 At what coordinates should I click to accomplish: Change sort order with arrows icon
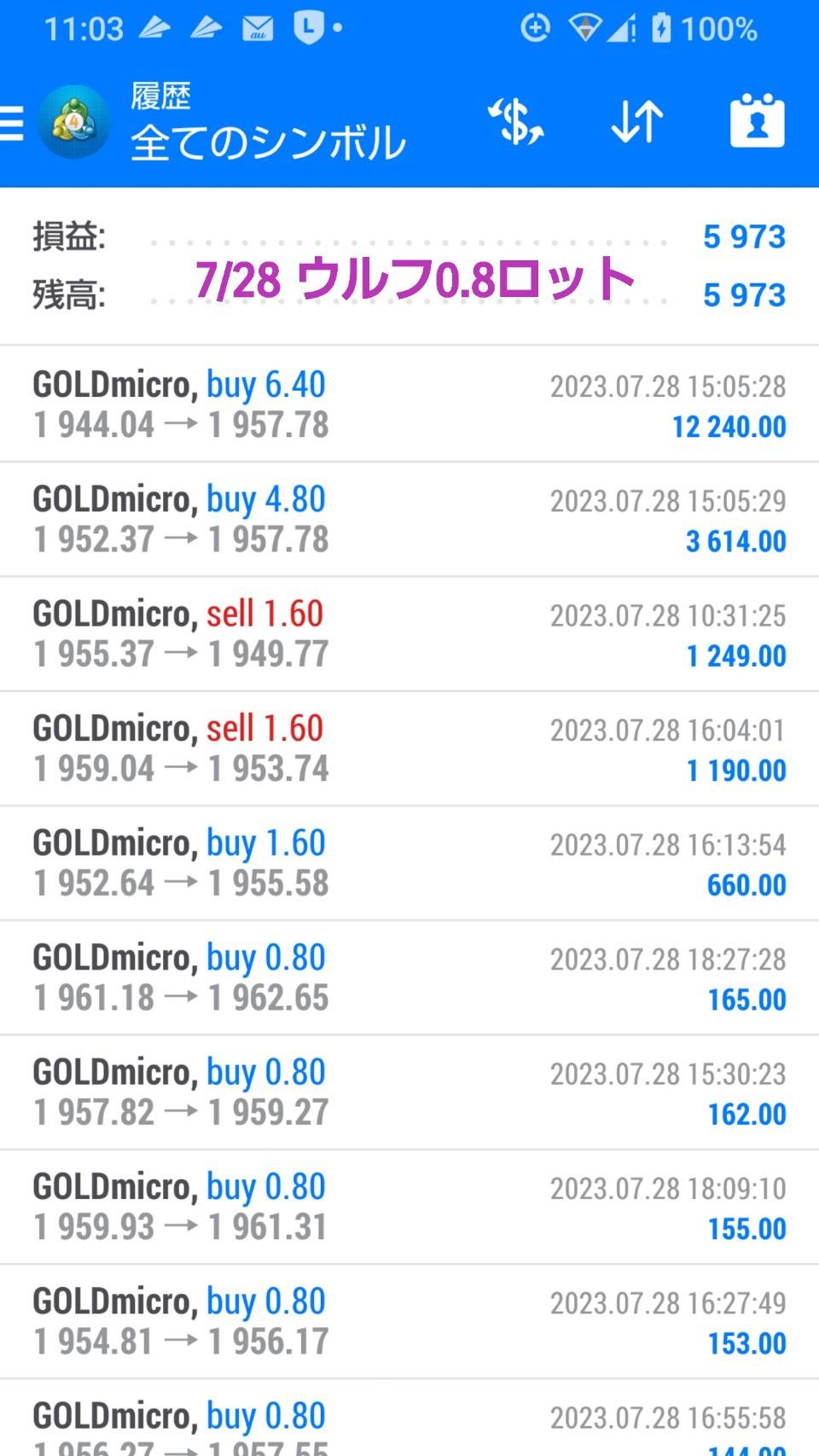coord(637,121)
